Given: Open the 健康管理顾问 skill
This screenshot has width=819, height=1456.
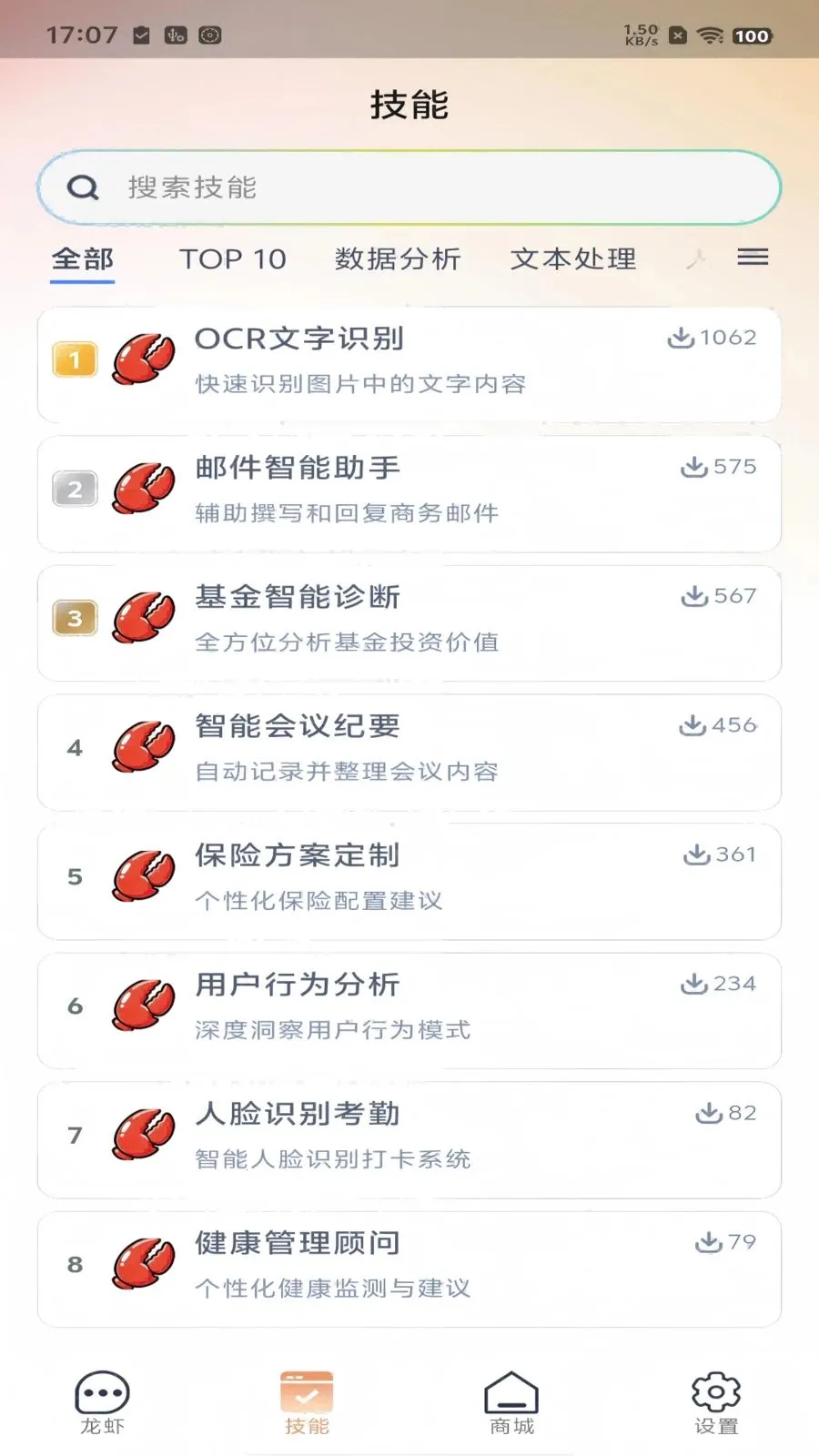Looking at the screenshot, I should click(409, 1269).
